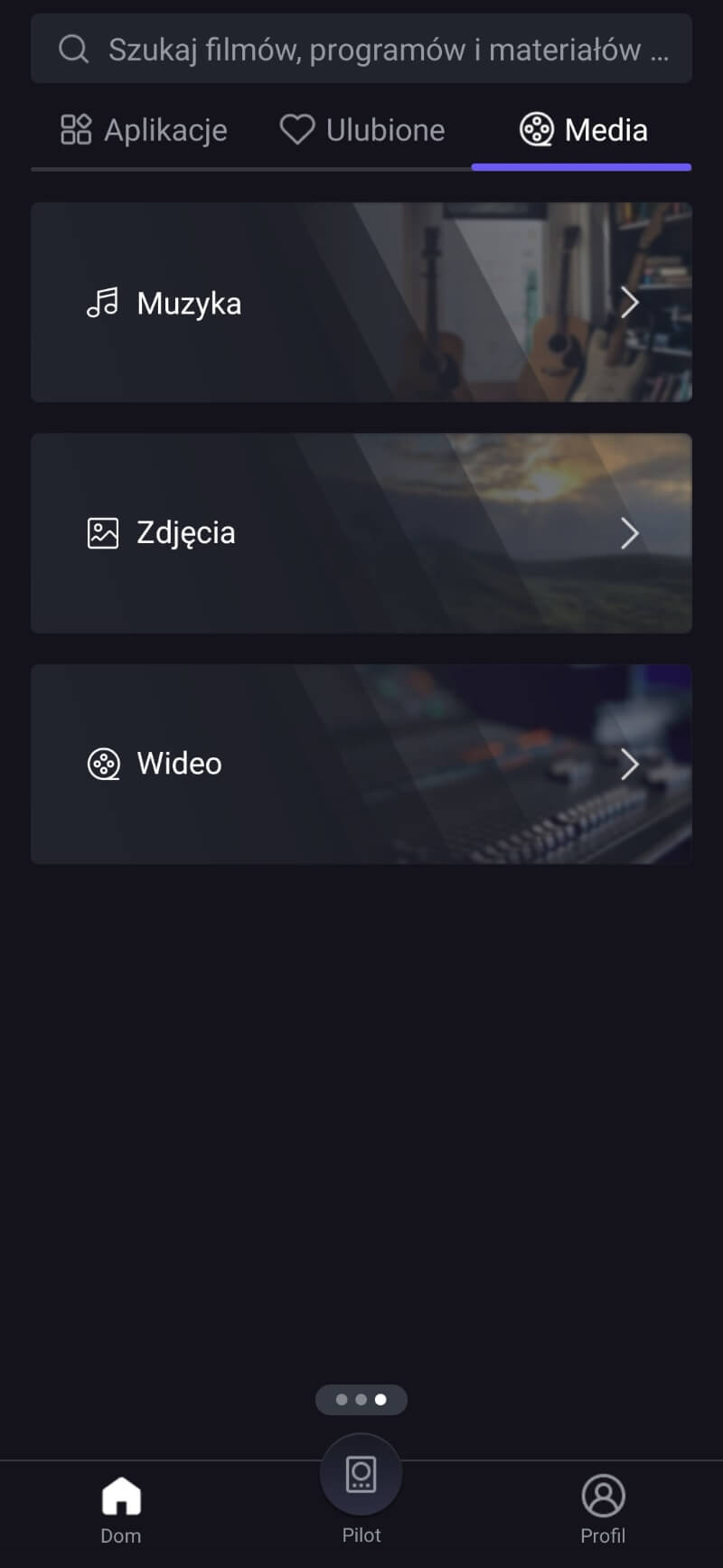The image size is (723, 1568).
Task: Select the Media tab
Action: 583,130
